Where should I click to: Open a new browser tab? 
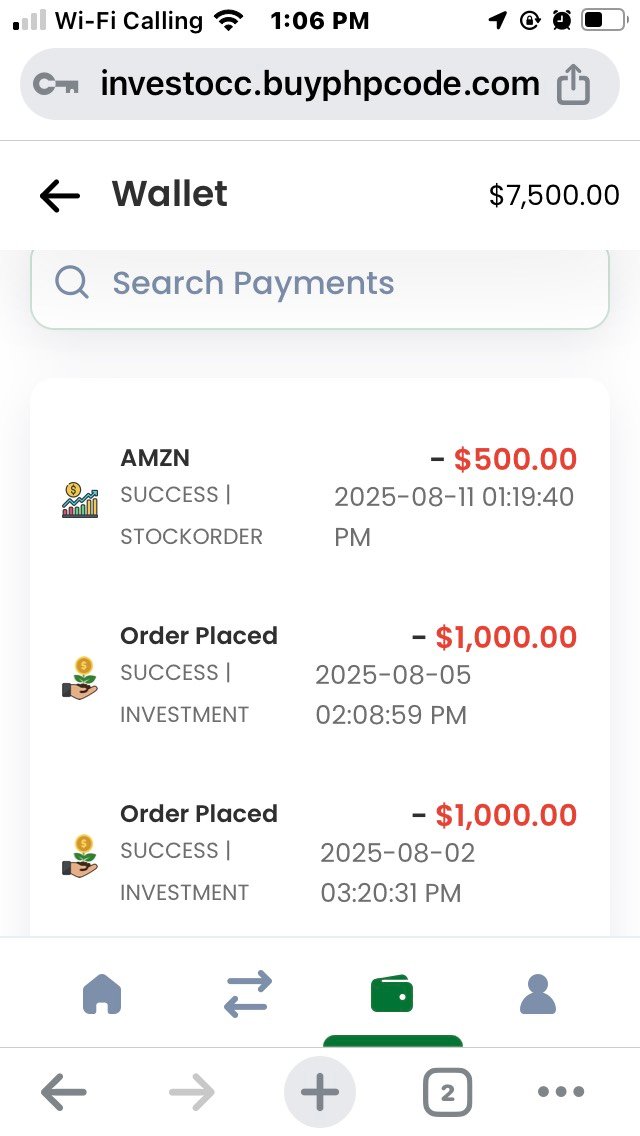pos(320,1091)
